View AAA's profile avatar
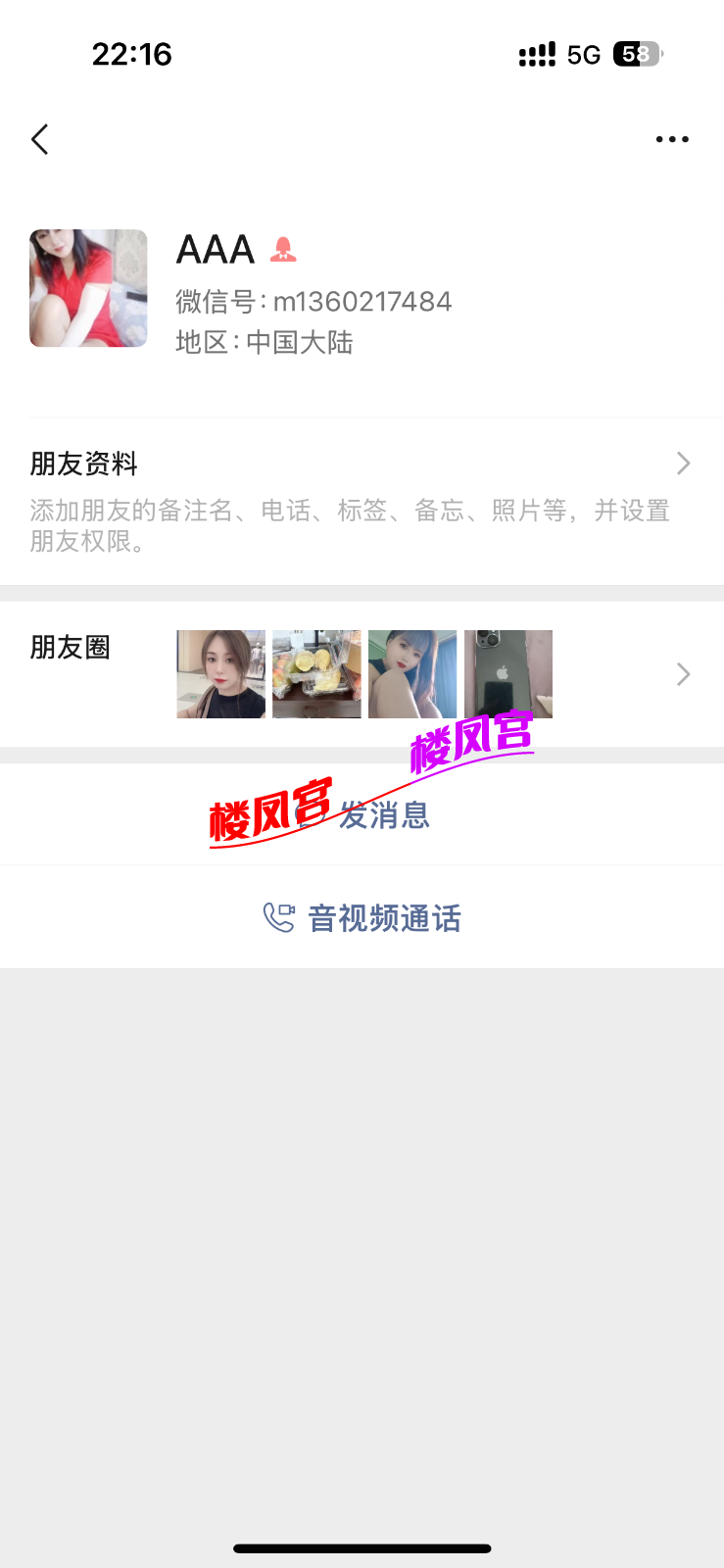Viewport: 724px width, 1568px height. (88, 288)
